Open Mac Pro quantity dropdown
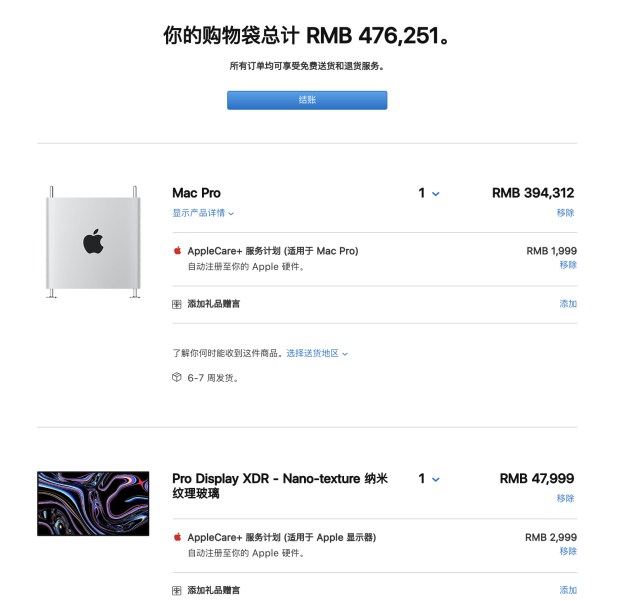Viewport: 641px width, 601px height. (429, 193)
